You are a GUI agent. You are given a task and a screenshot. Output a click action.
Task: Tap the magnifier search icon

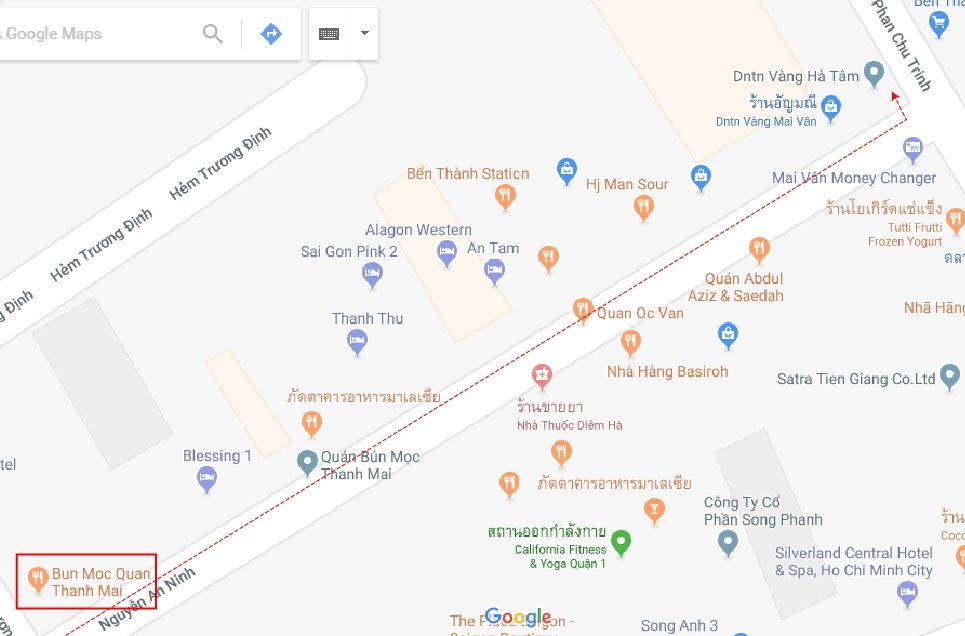point(213,34)
